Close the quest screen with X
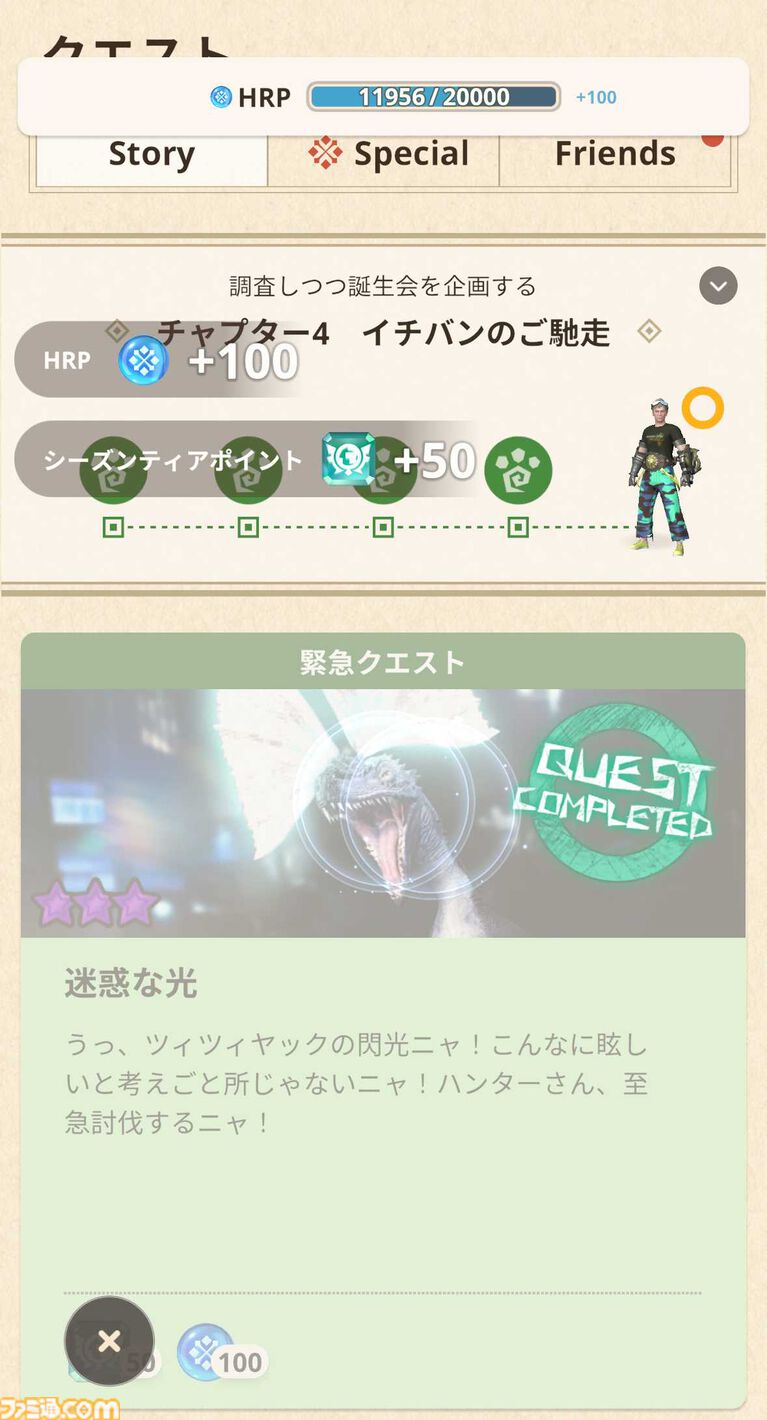This screenshot has width=767, height=1420. [x=110, y=1341]
